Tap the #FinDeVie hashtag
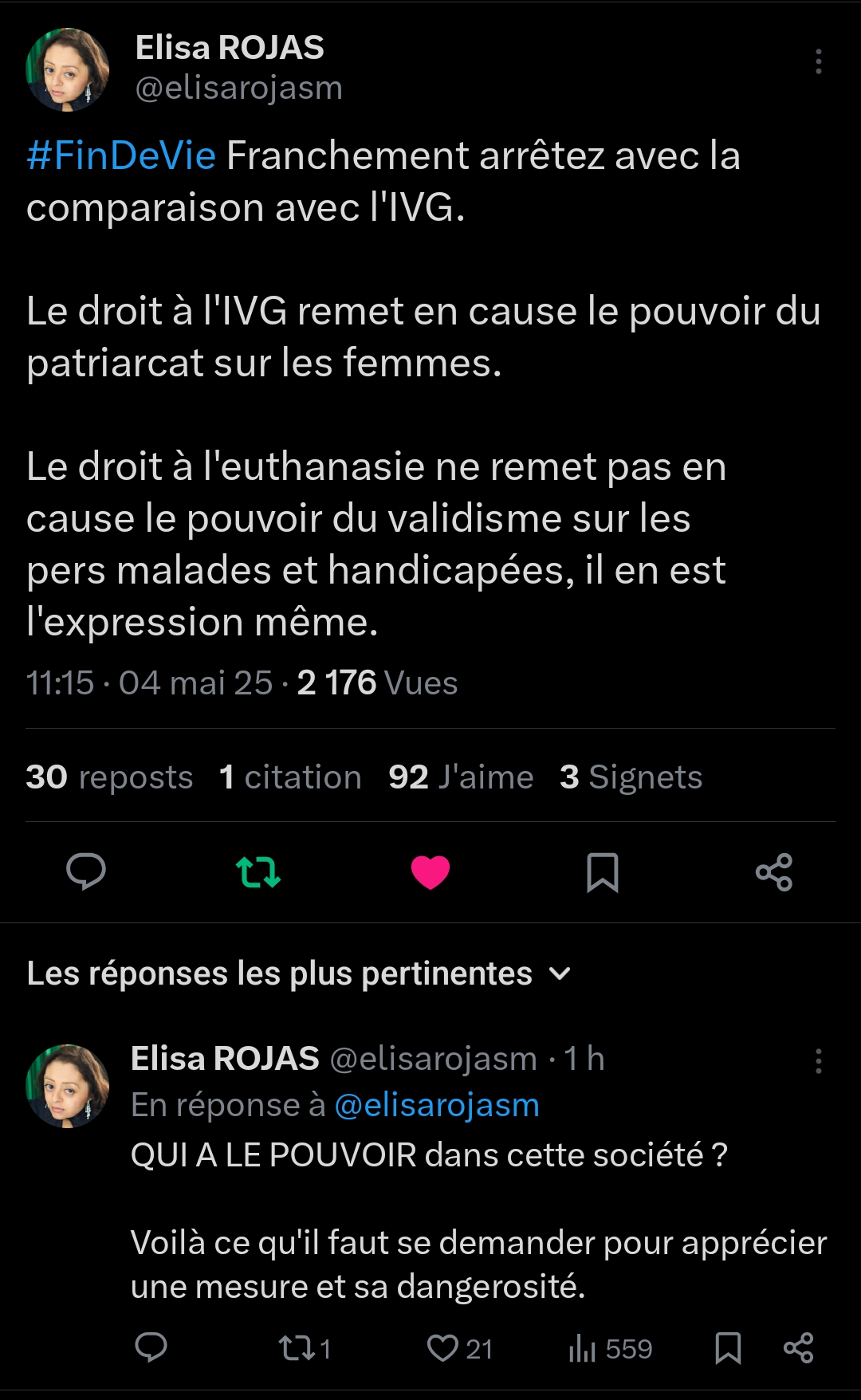 [x=121, y=155]
